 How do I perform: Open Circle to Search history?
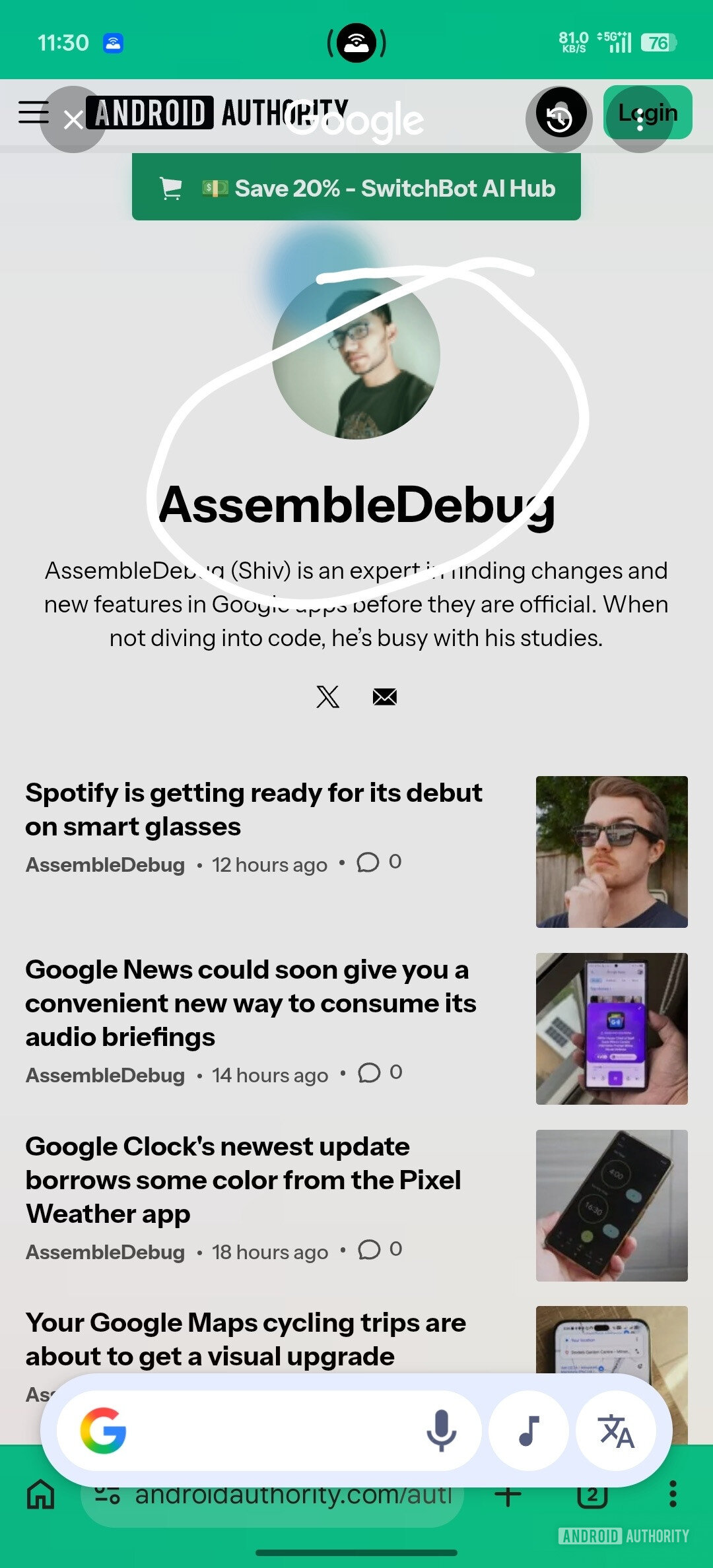[559, 118]
